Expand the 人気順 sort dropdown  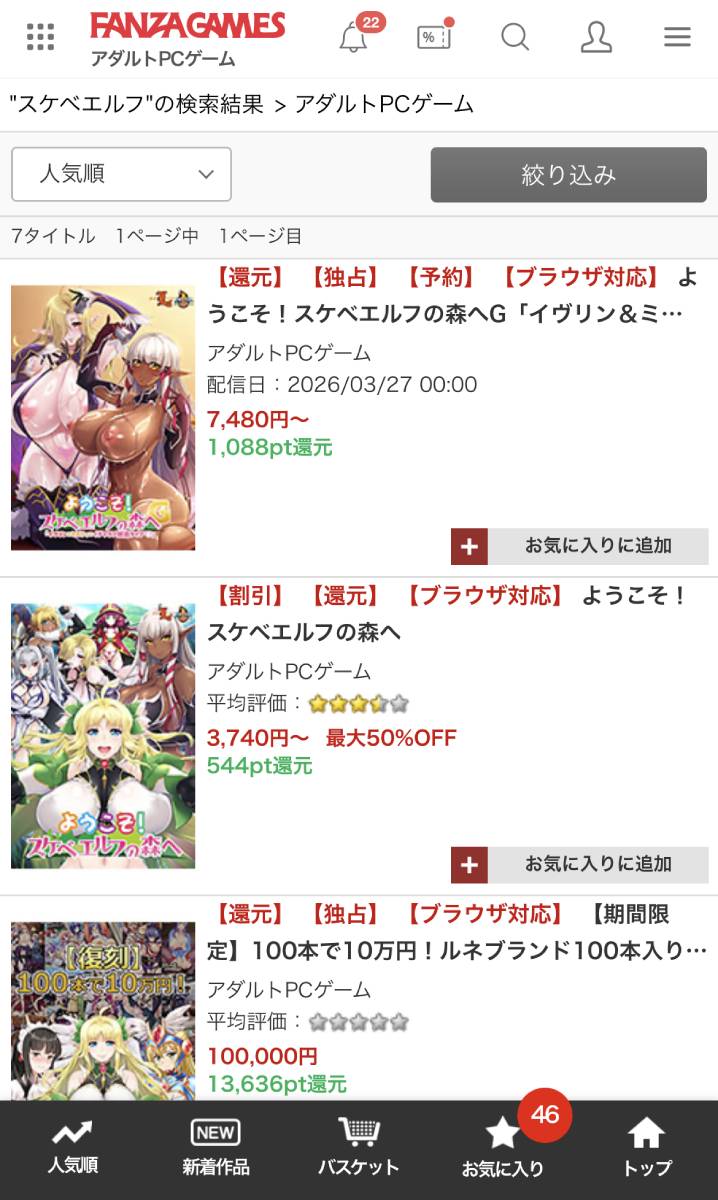pyautogui.click(x=121, y=174)
